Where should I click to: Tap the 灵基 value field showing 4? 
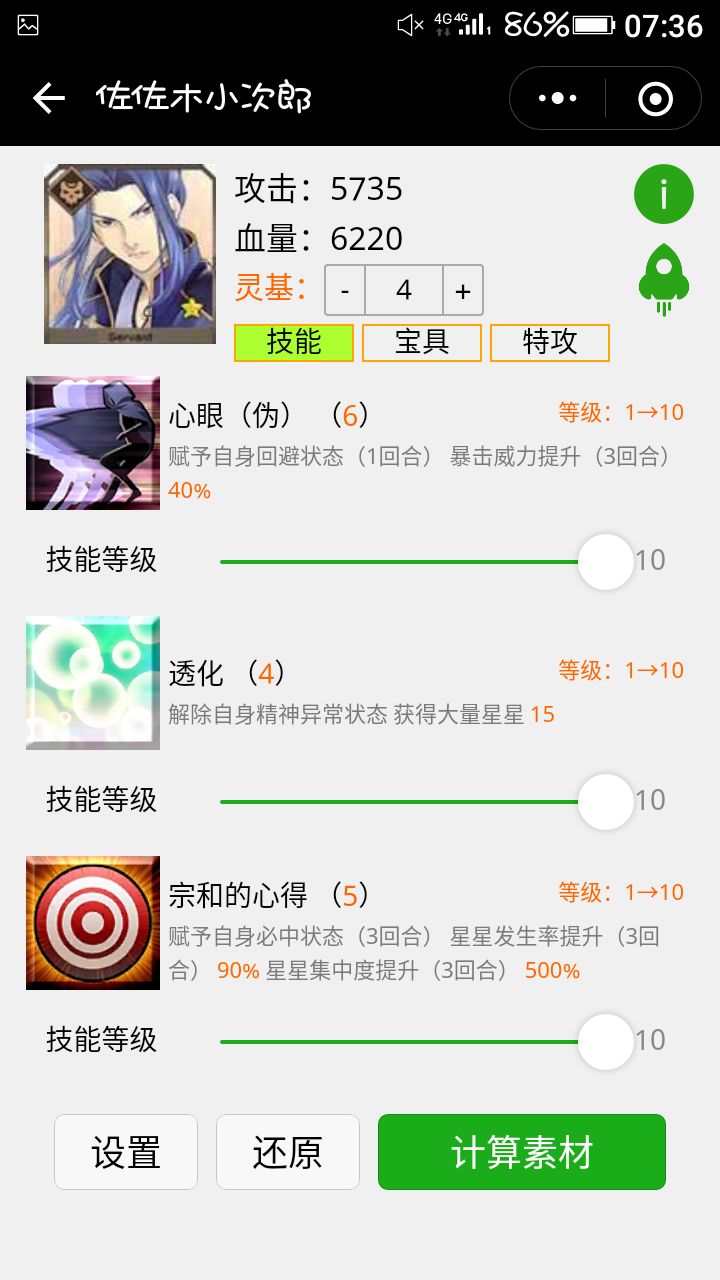click(404, 290)
